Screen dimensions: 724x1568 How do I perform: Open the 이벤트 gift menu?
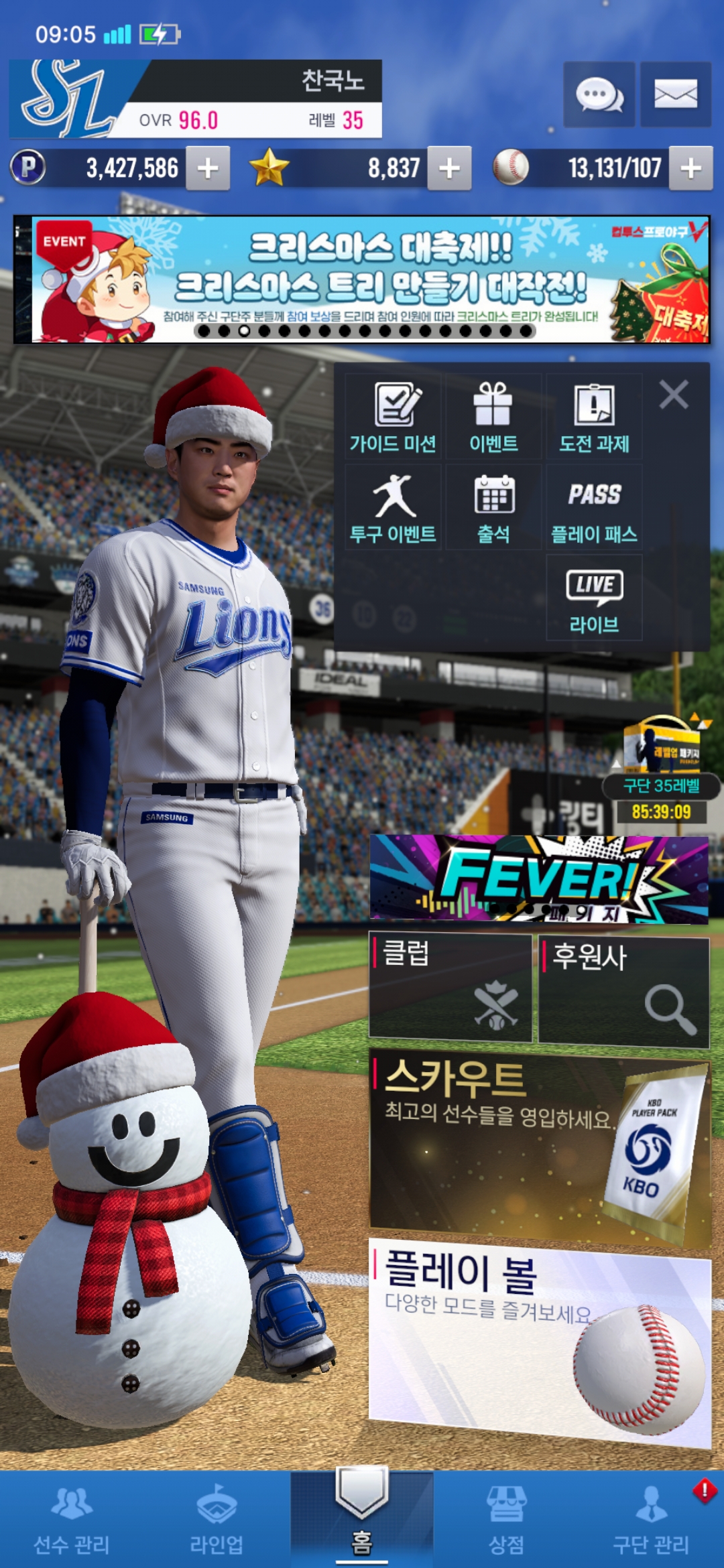coord(493,417)
